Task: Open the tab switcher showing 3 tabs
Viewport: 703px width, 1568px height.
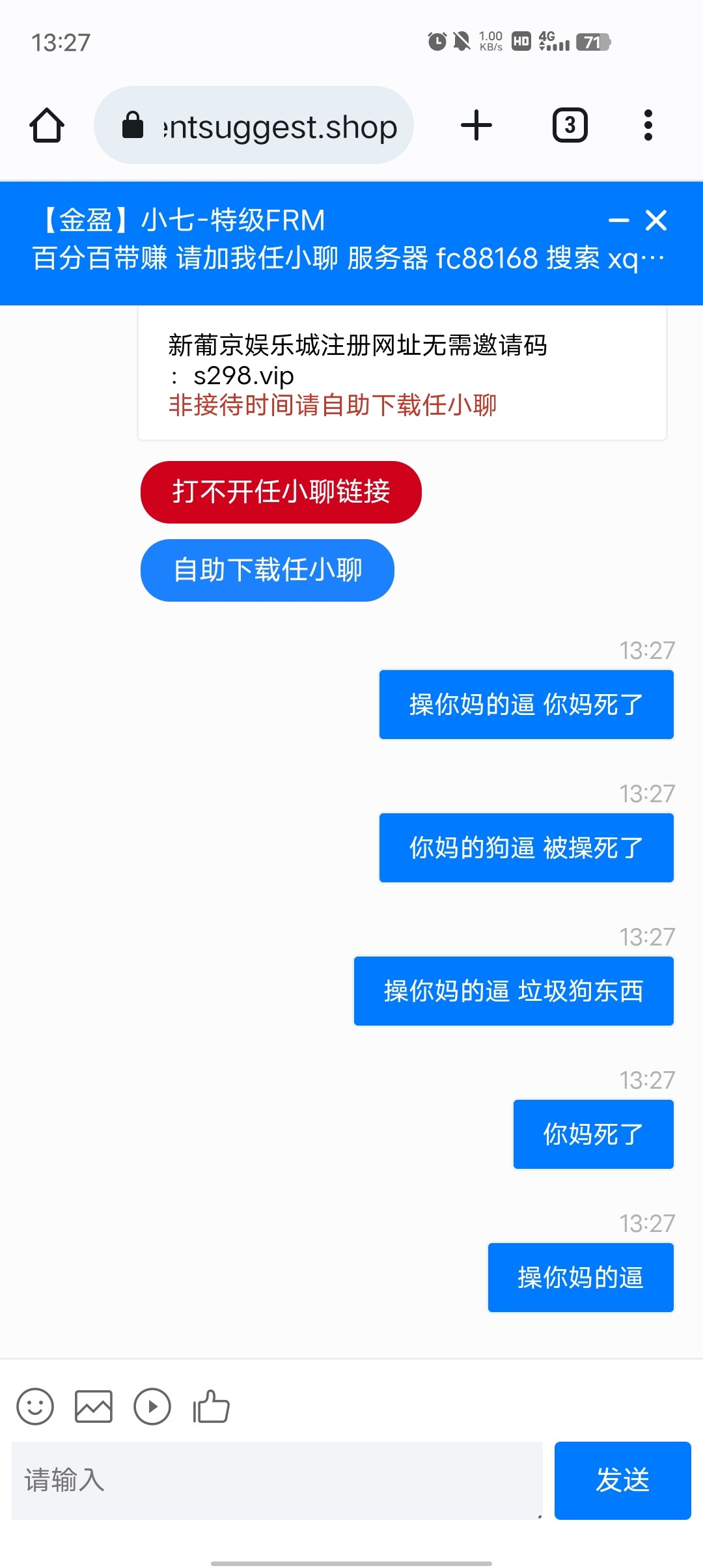Action: coord(570,125)
